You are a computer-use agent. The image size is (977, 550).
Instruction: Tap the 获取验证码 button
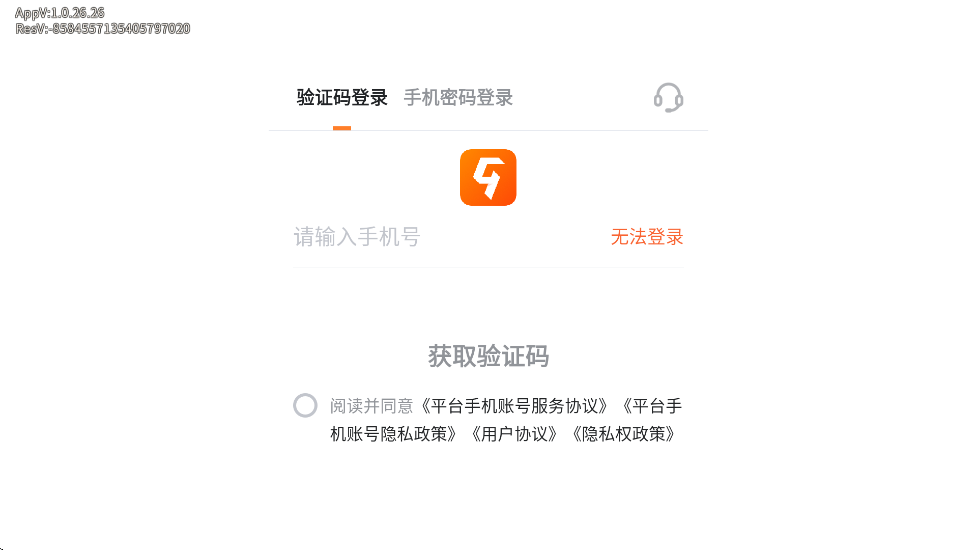(488, 356)
